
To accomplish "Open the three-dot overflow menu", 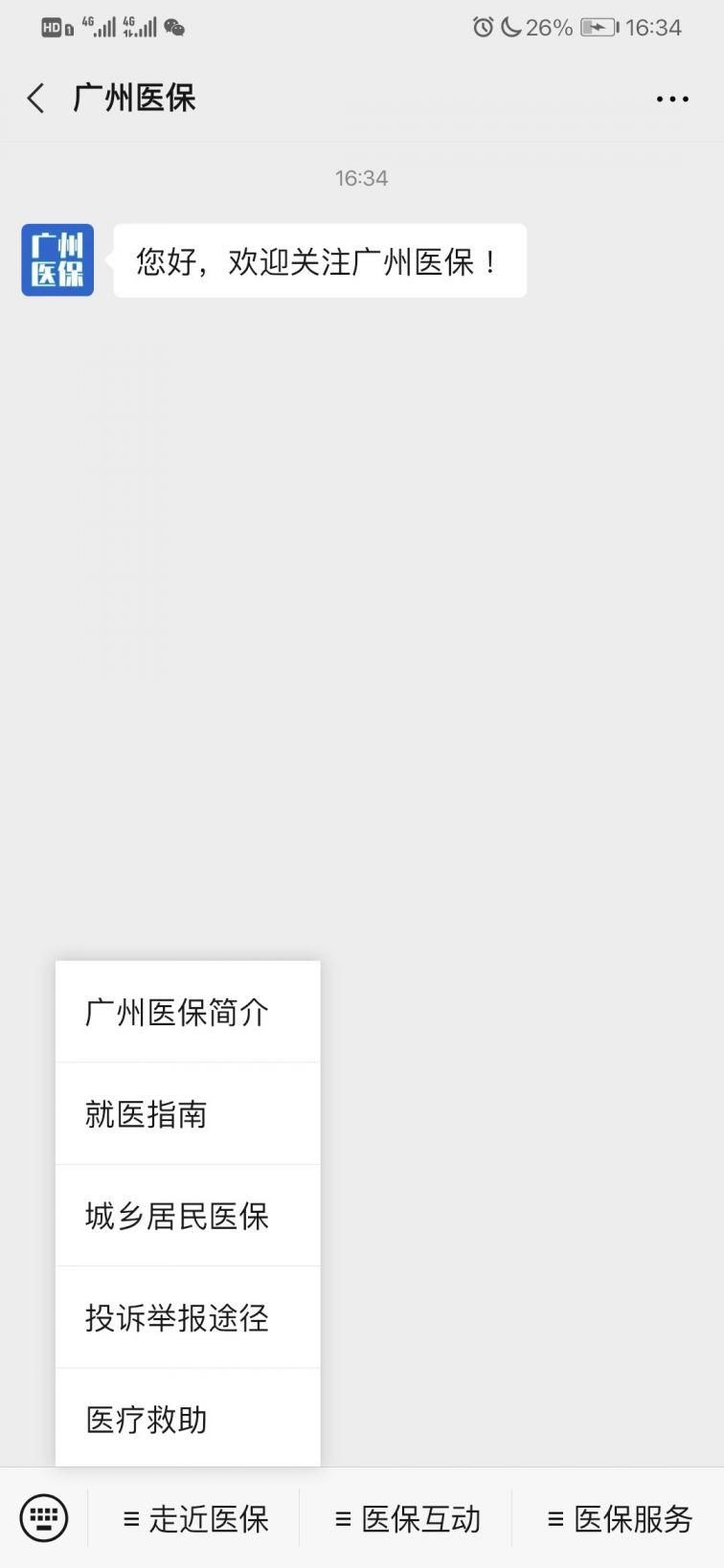I will [672, 99].
